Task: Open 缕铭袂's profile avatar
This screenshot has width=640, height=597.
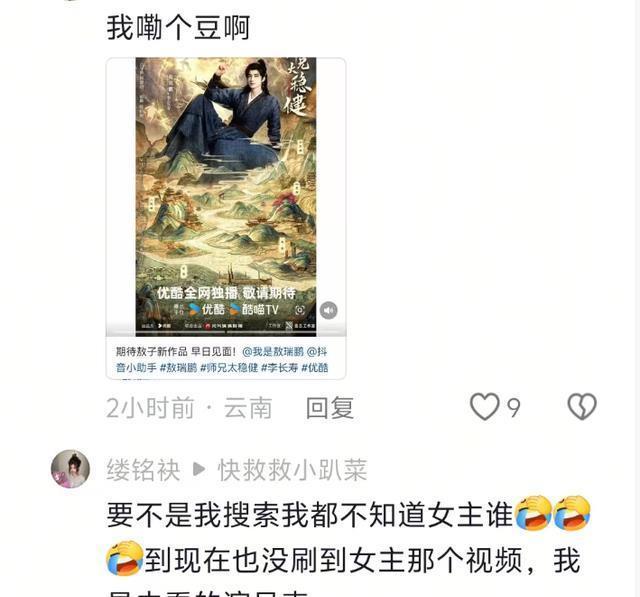Action: (x=72, y=468)
